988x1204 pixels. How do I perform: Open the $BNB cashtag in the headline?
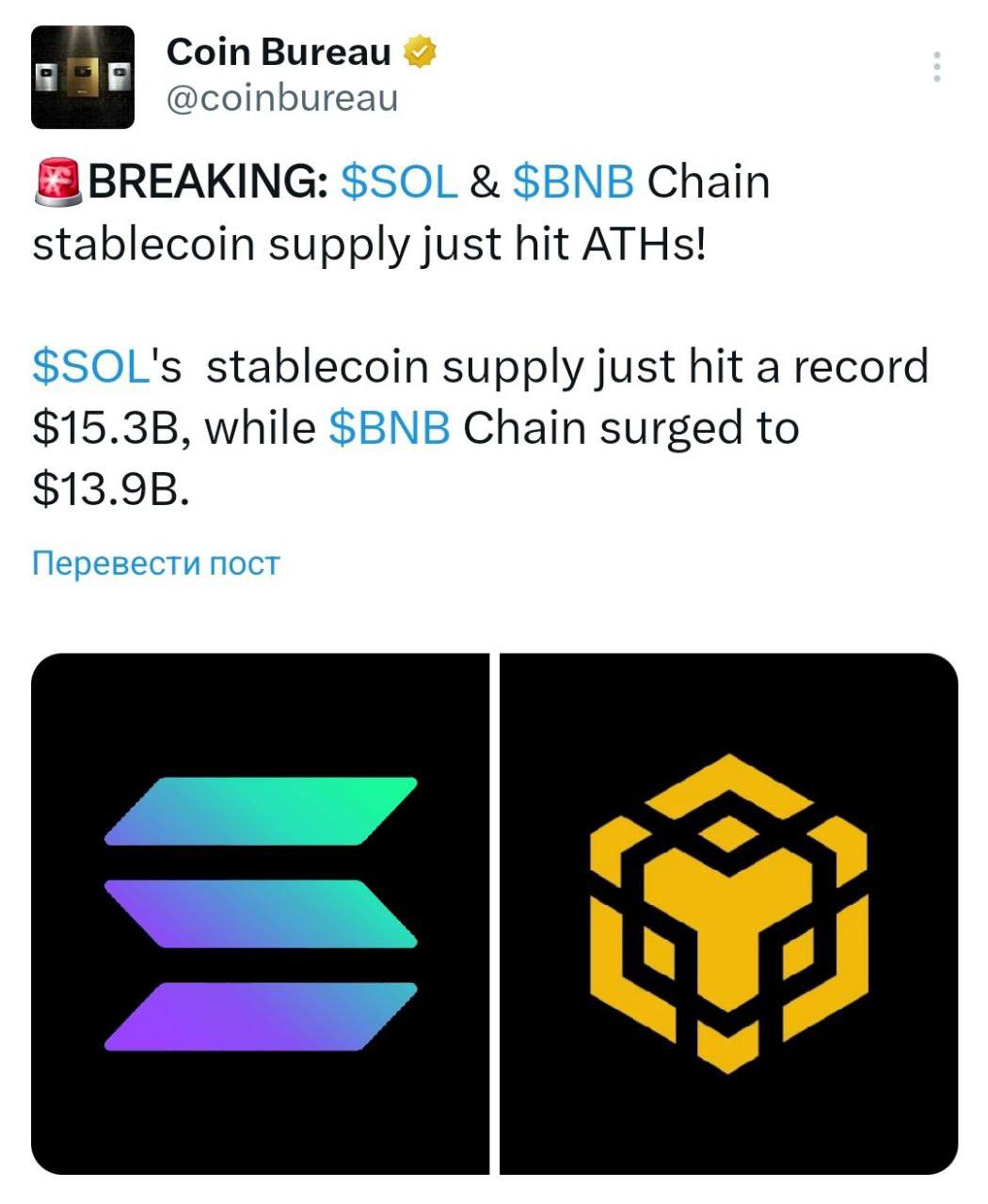click(x=574, y=182)
